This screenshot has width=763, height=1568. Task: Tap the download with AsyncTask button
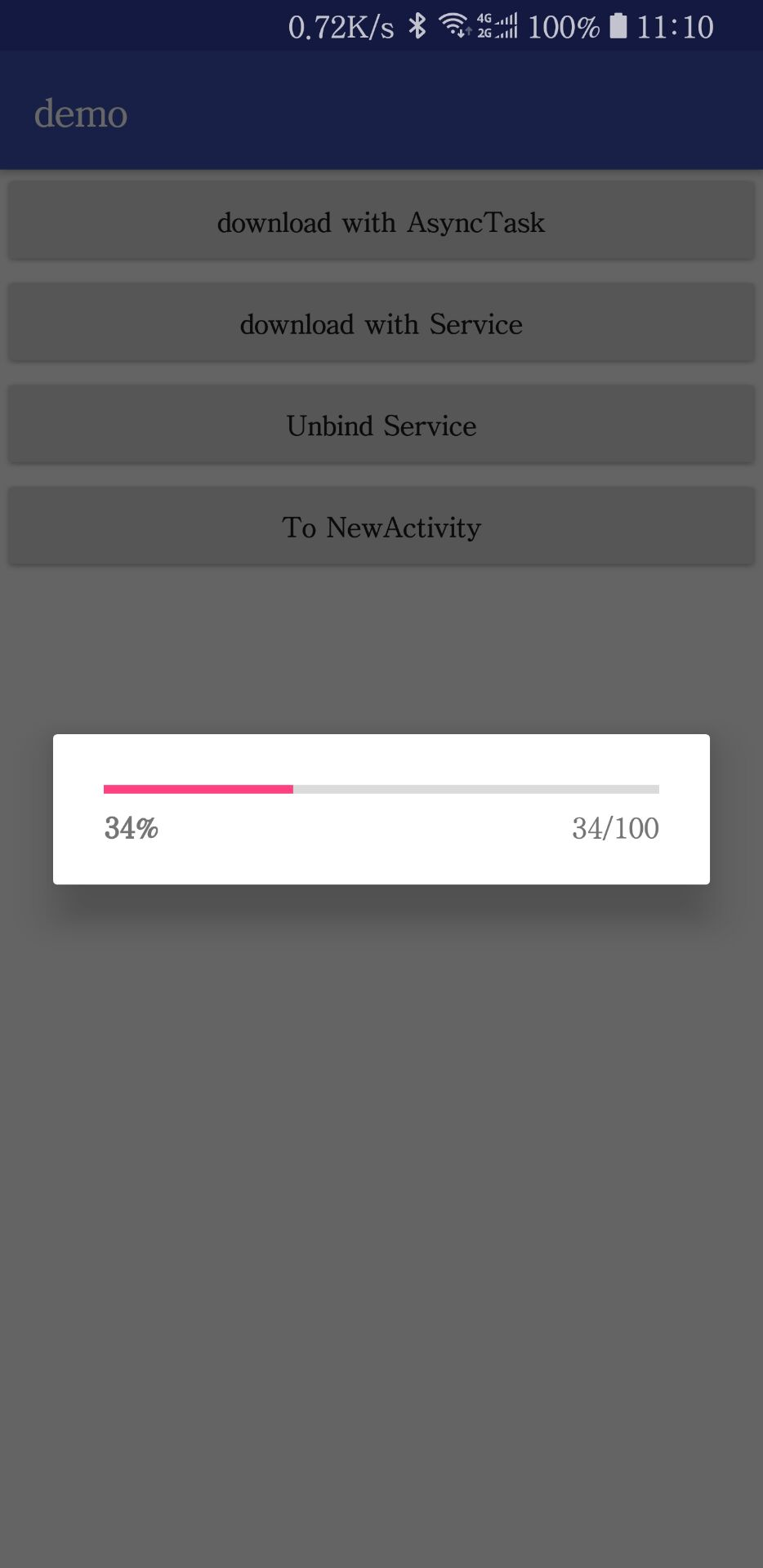(x=381, y=222)
